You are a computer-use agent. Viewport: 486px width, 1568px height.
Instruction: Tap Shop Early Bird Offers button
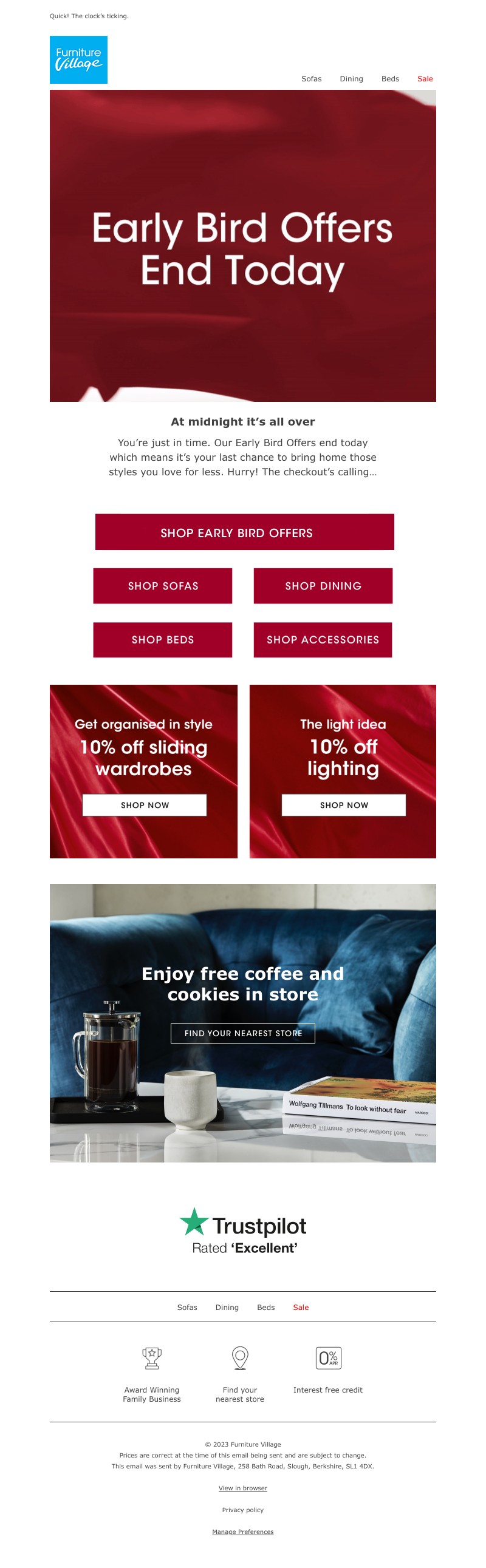(x=244, y=532)
